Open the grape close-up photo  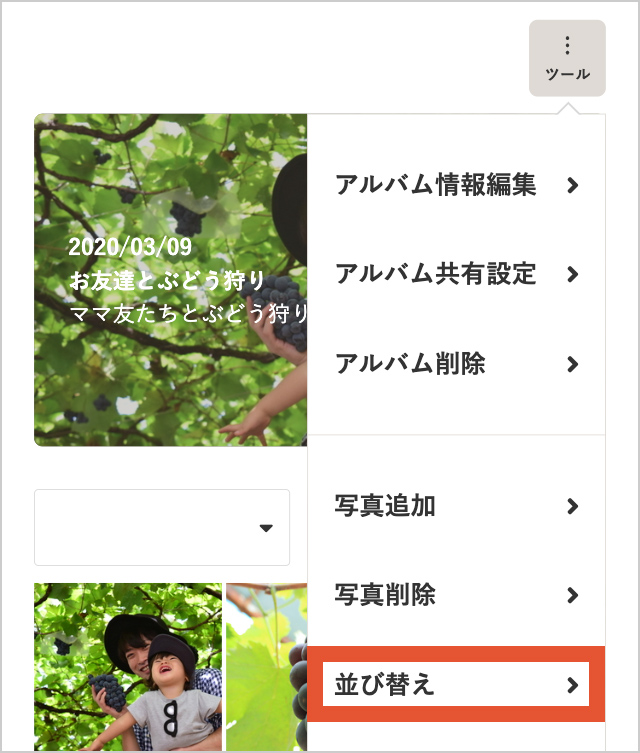[x=266, y=666]
